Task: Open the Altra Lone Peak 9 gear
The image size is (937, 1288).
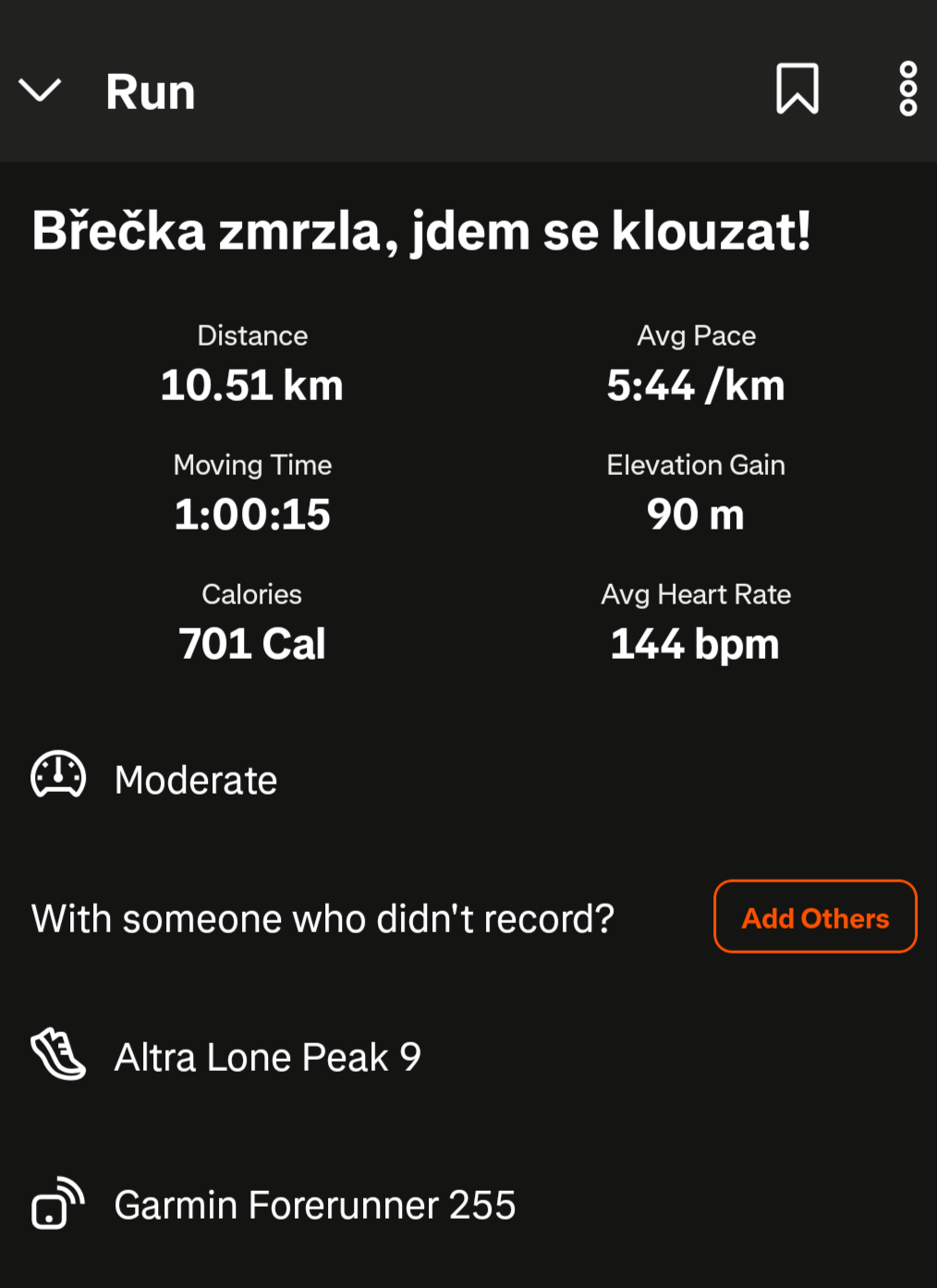Action: click(267, 1057)
